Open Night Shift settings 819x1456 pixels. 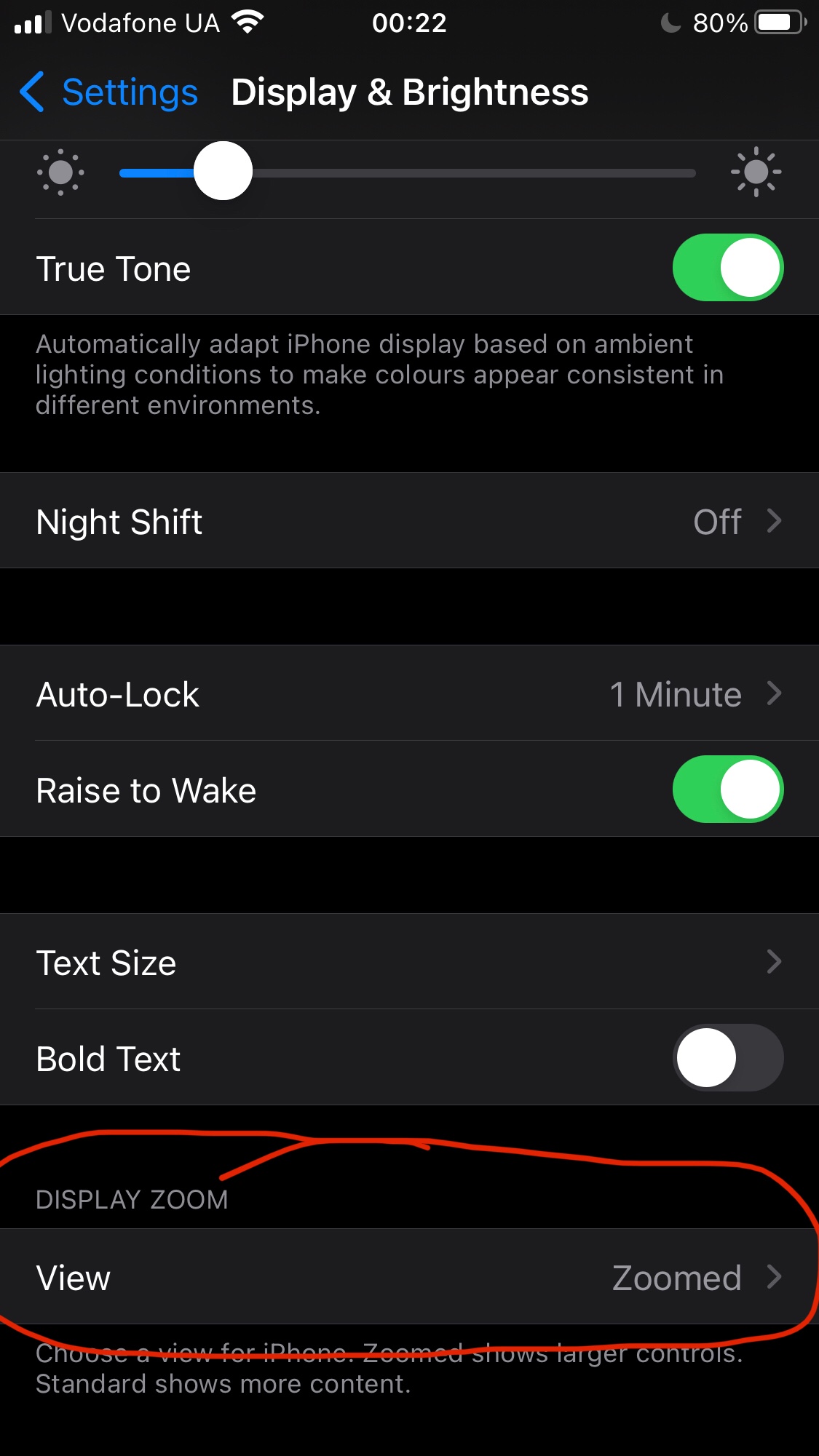(x=409, y=521)
